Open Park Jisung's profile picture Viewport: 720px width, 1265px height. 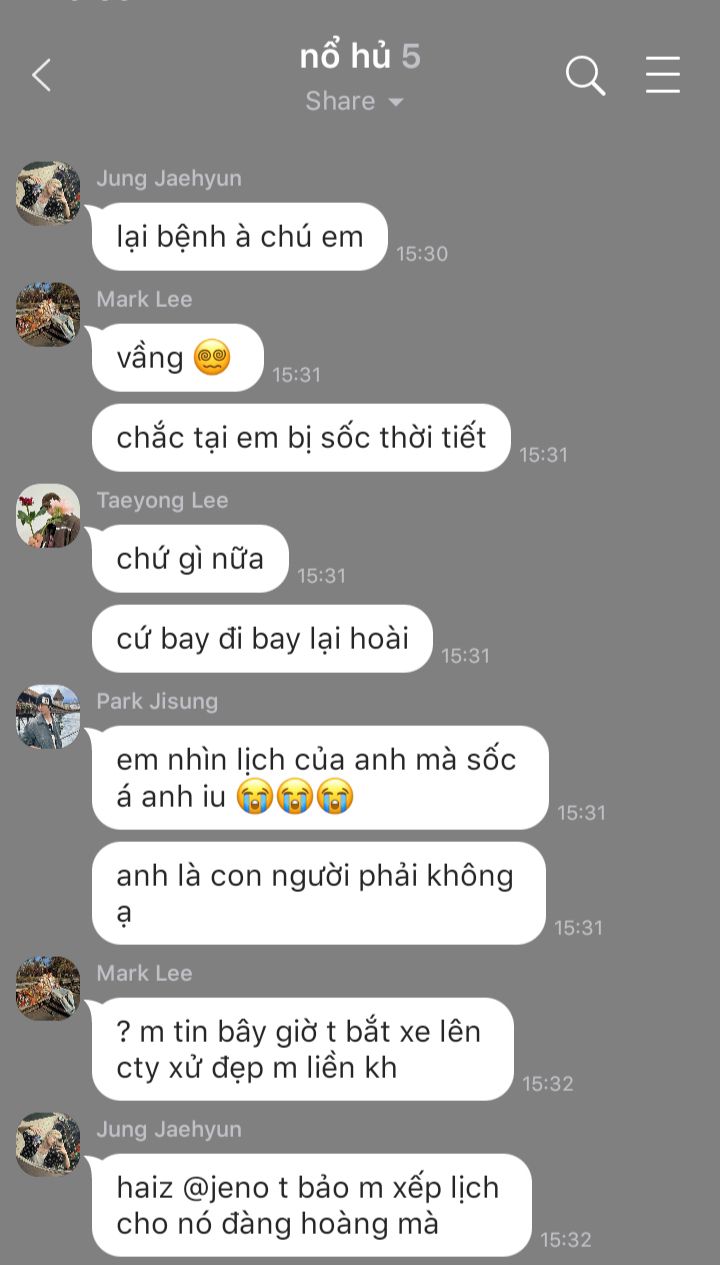(48, 717)
